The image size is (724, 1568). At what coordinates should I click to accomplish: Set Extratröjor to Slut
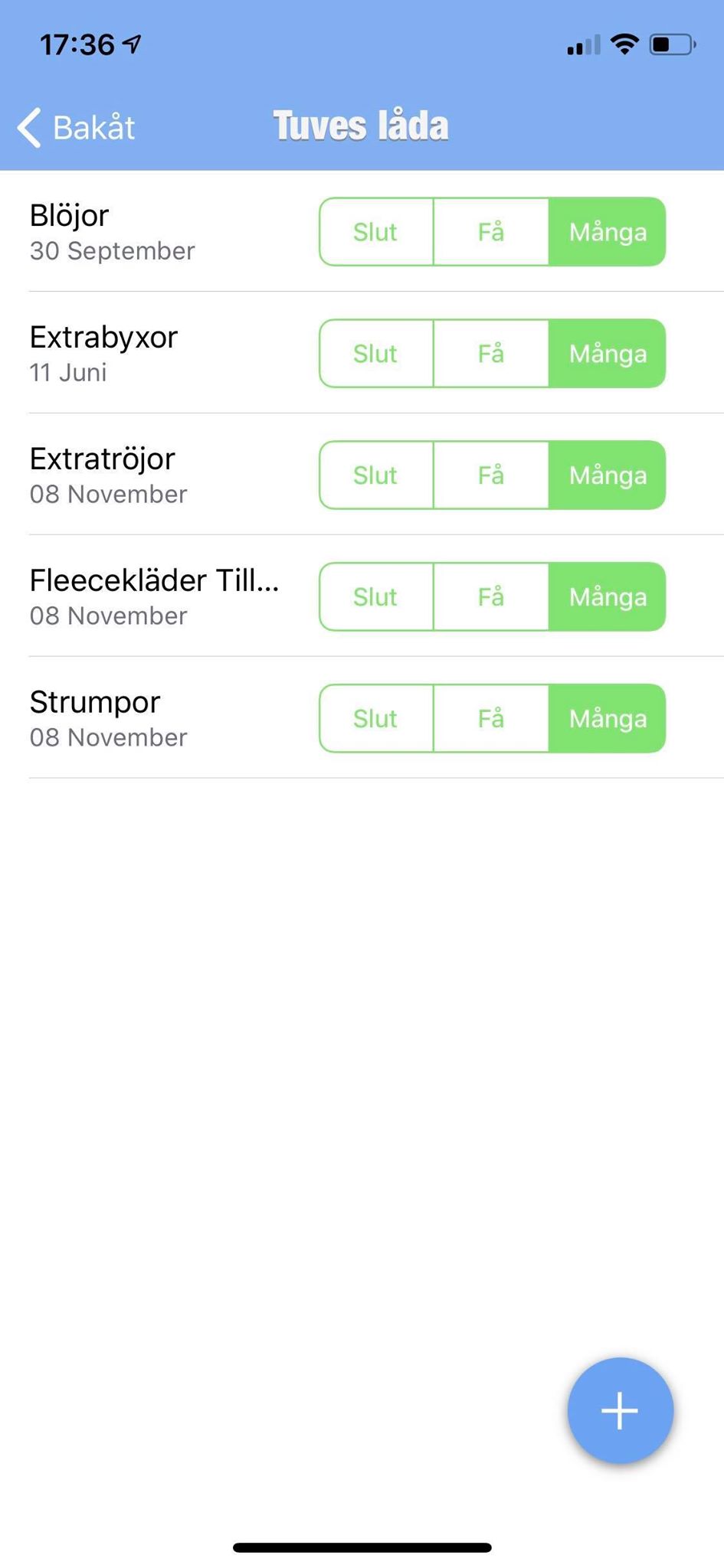[x=376, y=475]
